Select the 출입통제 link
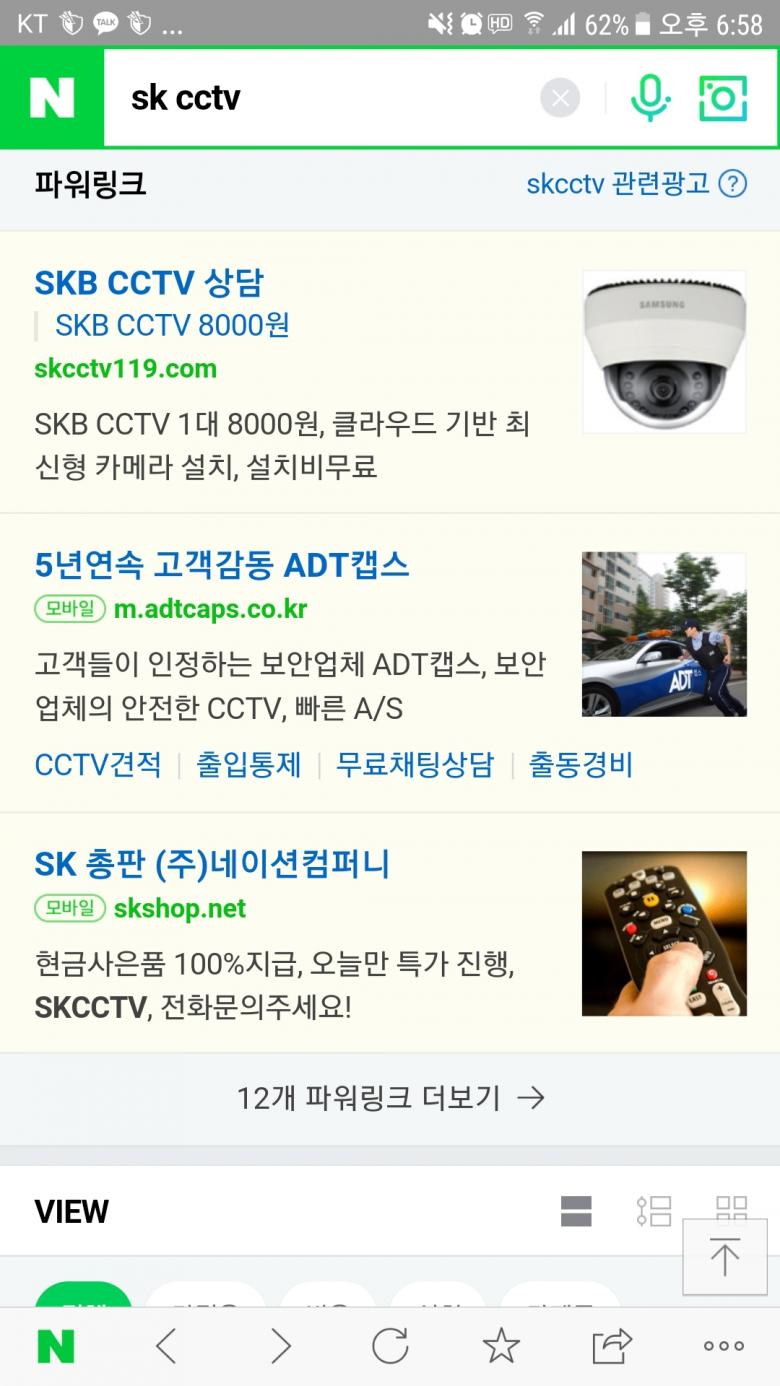780x1386 pixels. pyautogui.click(x=248, y=765)
